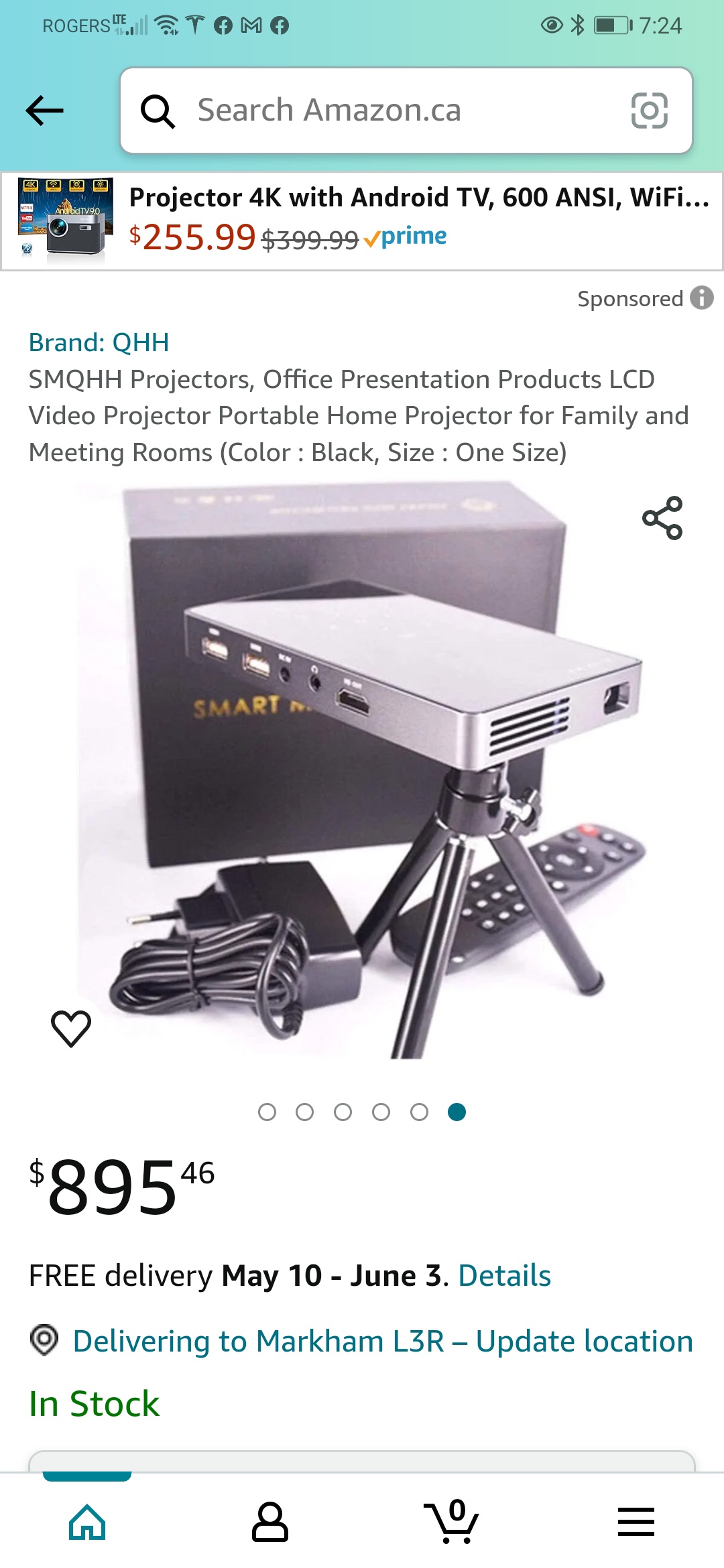Open the hamburger menu tab
This screenshot has height=1568, width=724.
pyautogui.click(x=636, y=1522)
